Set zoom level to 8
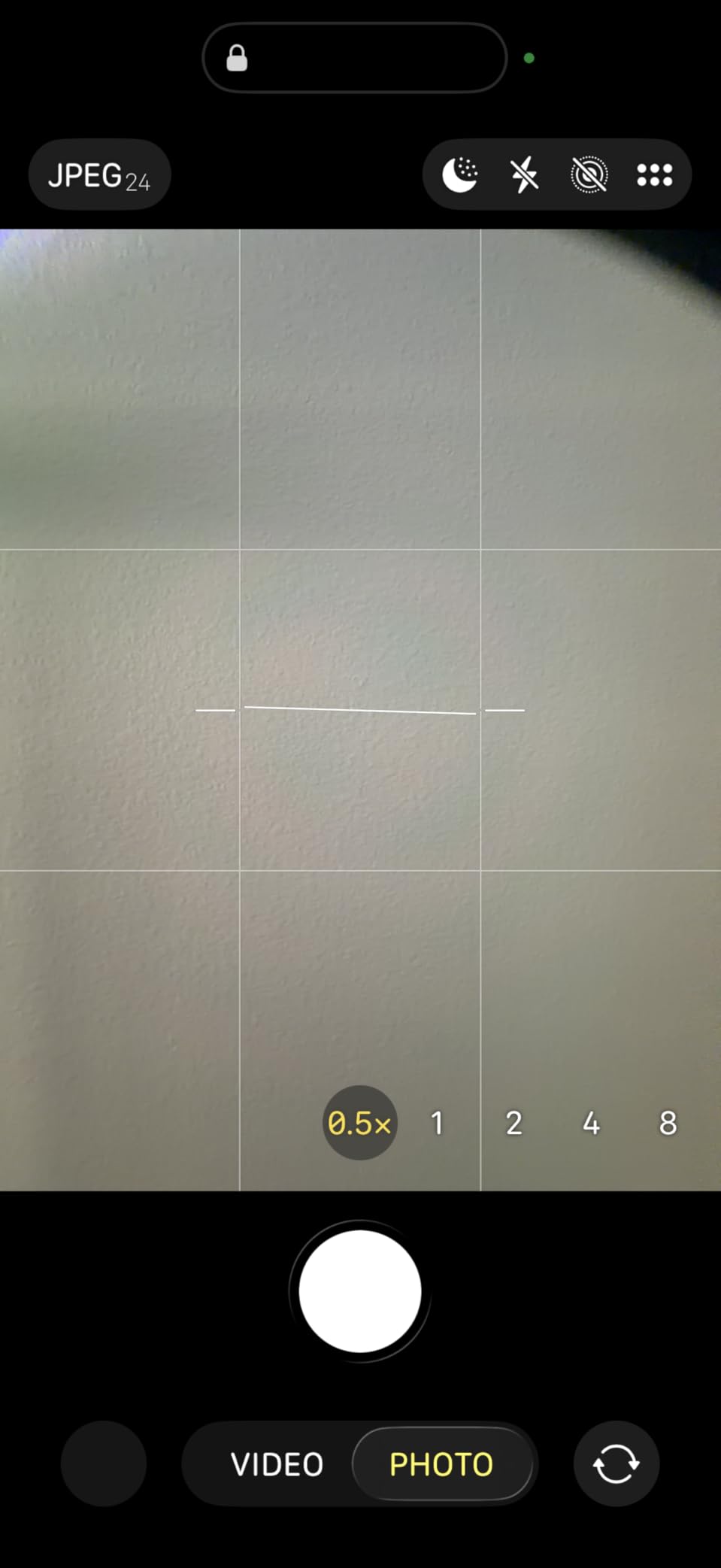 668,1122
